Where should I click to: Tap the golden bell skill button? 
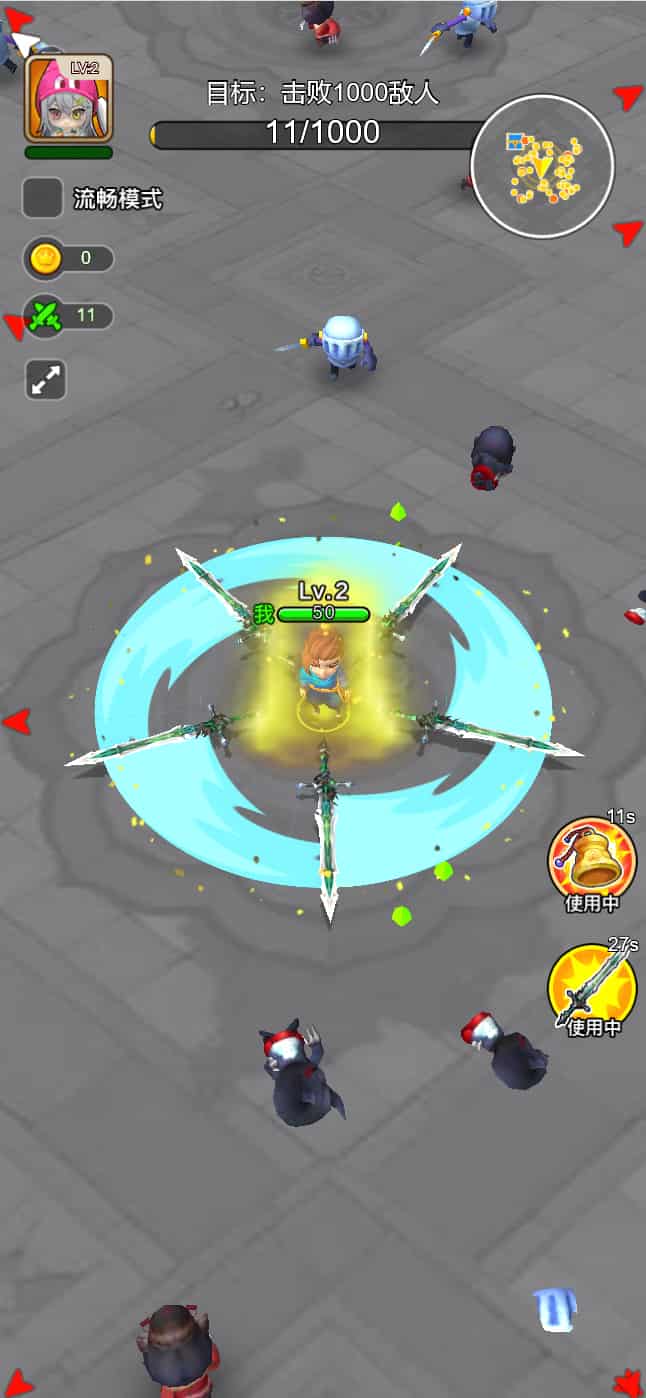pyautogui.click(x=591, y=859)
